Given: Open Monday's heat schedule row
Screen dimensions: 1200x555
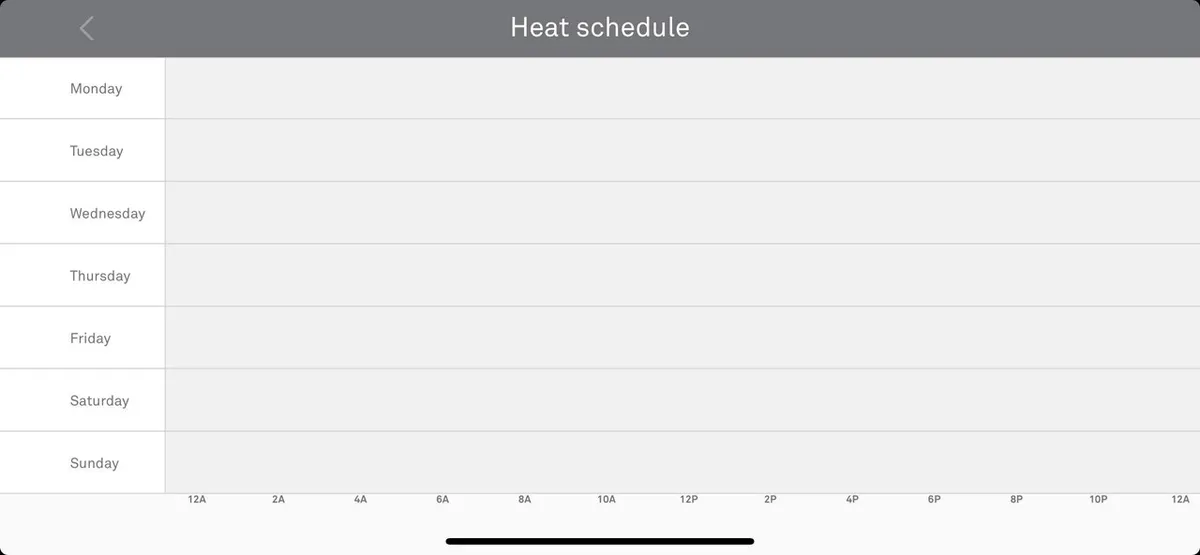Looking at the screenshot, I should (x=96, y=89).
